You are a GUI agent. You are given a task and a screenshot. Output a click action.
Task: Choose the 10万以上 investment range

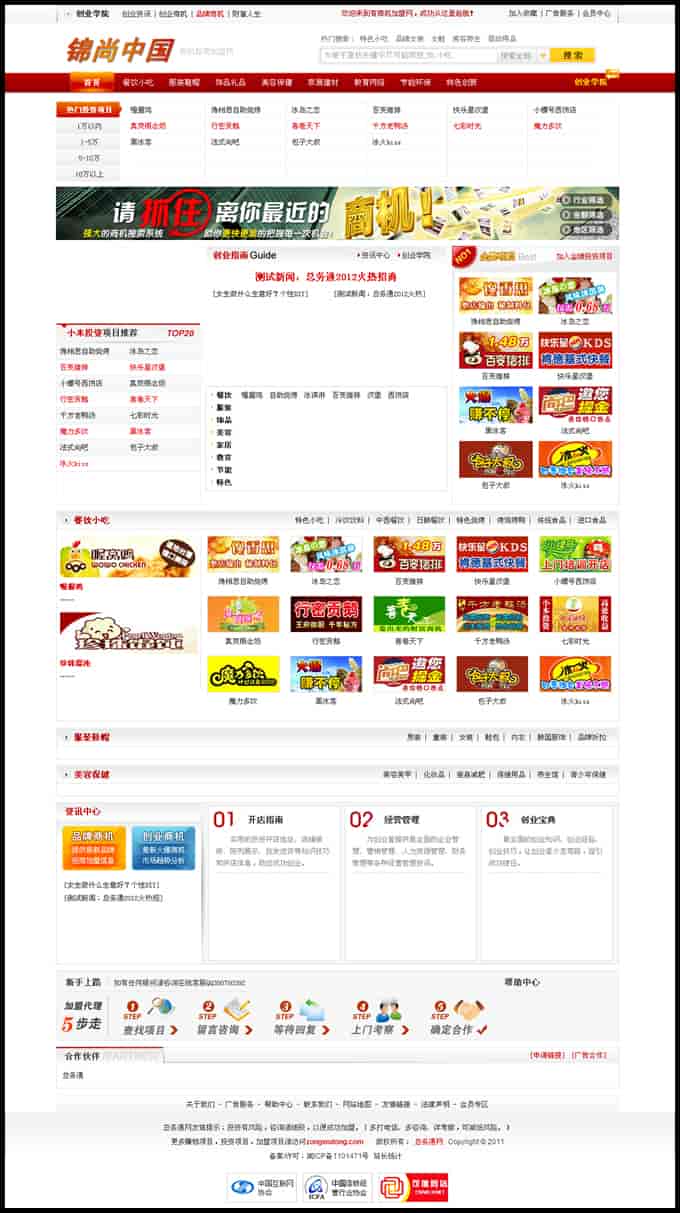point(89,174)
